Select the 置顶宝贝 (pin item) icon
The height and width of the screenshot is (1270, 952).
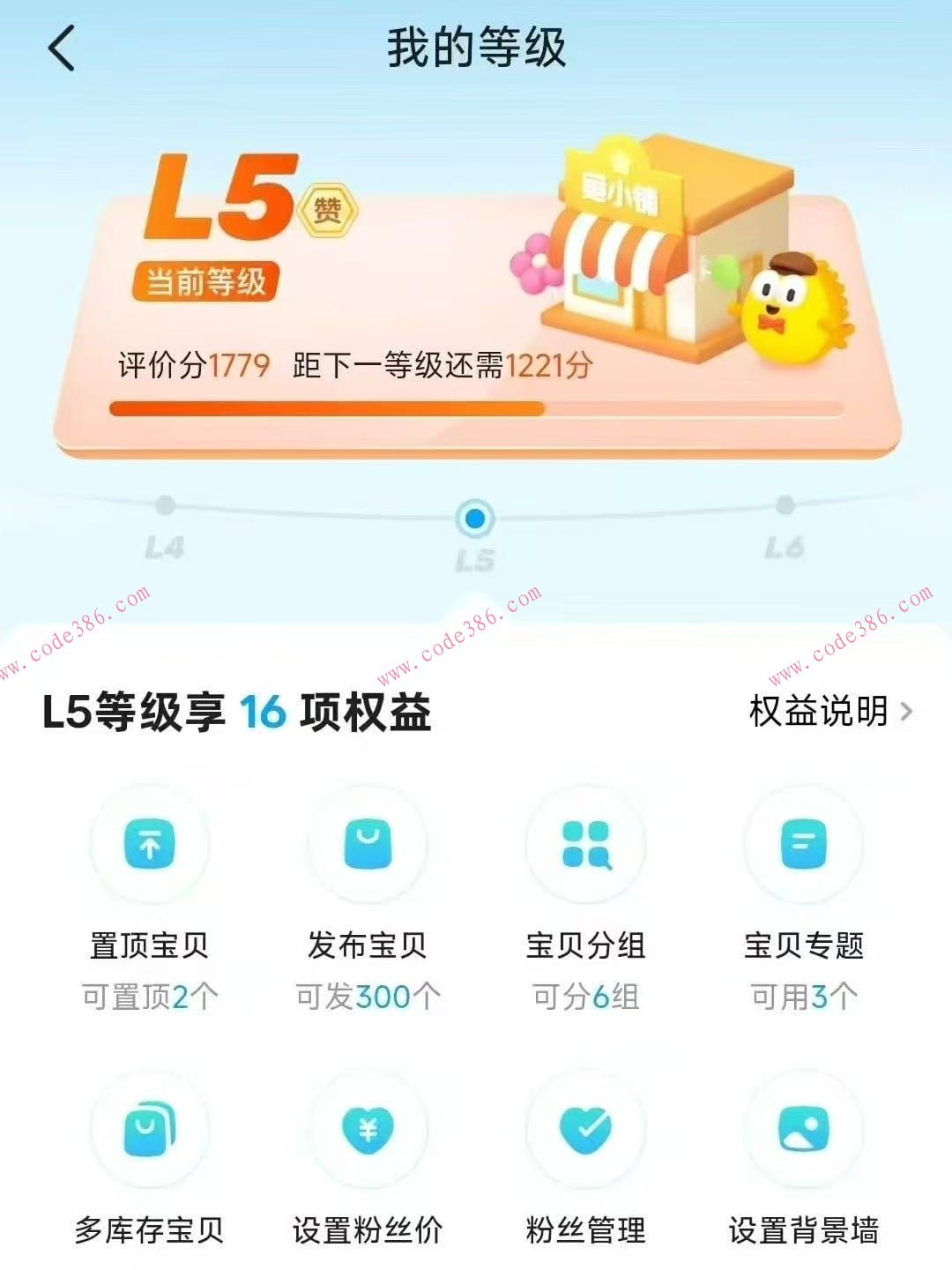[150, 844]
